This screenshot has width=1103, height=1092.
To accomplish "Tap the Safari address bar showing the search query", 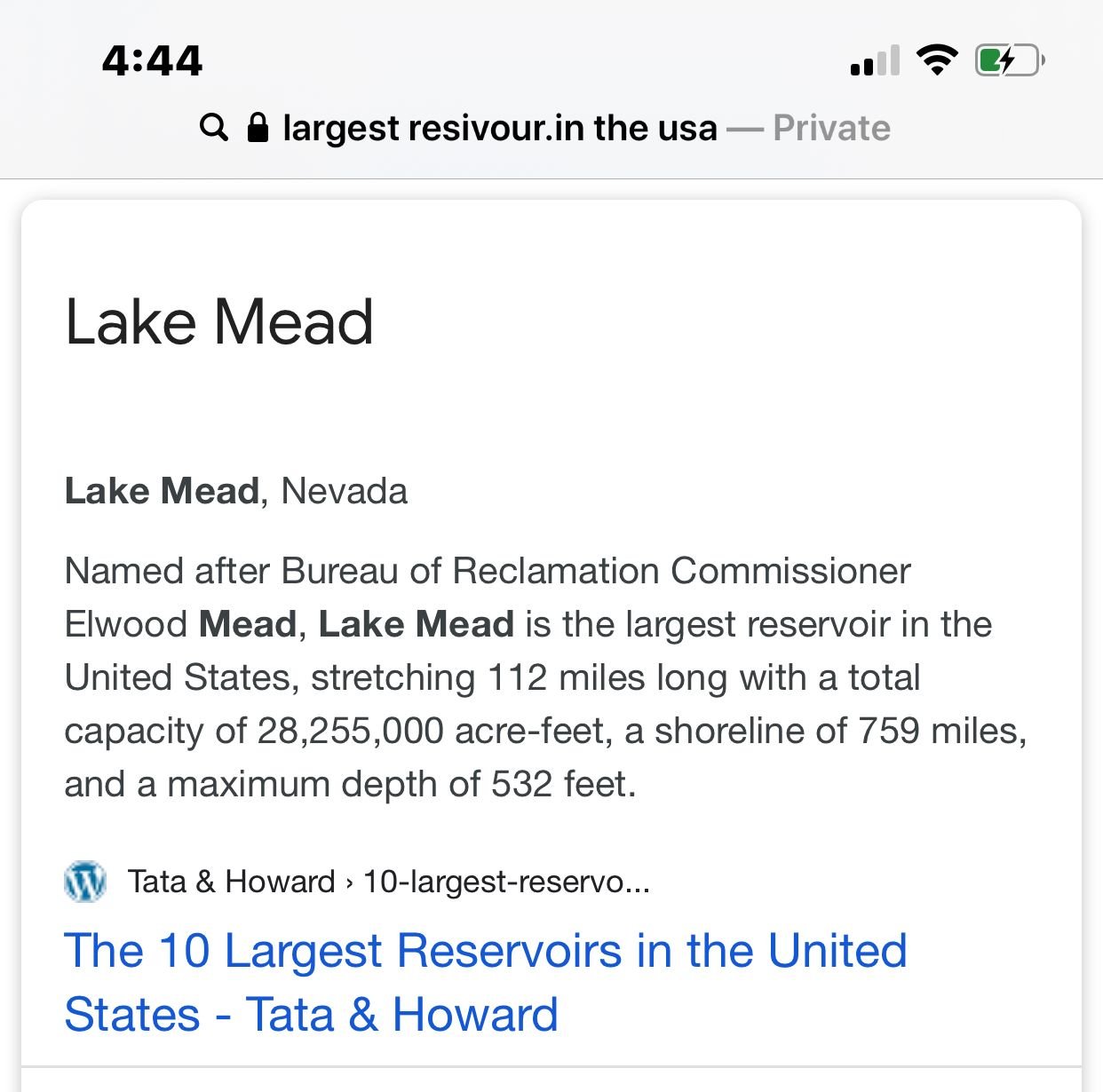I will coord(544,128).
